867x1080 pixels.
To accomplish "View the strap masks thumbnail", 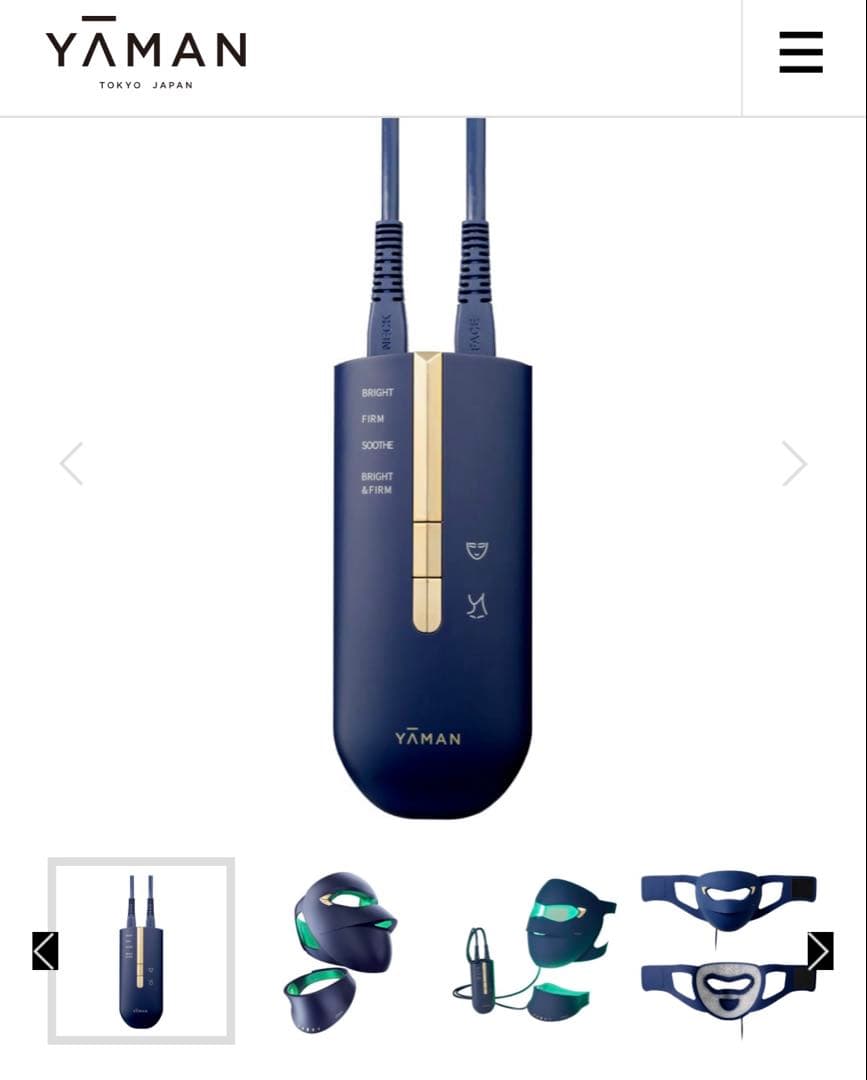I will [728, 950].
